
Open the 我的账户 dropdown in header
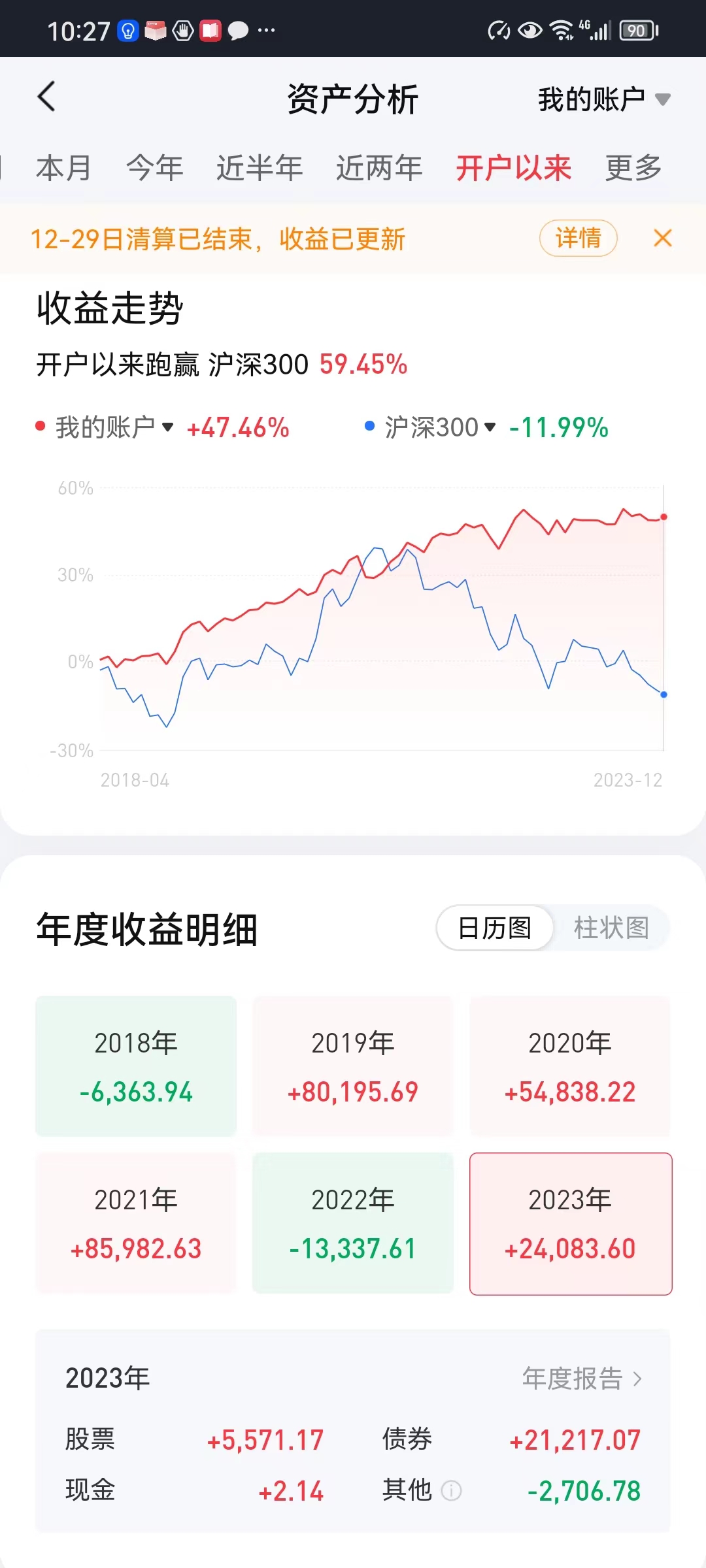tap(603, 99)
